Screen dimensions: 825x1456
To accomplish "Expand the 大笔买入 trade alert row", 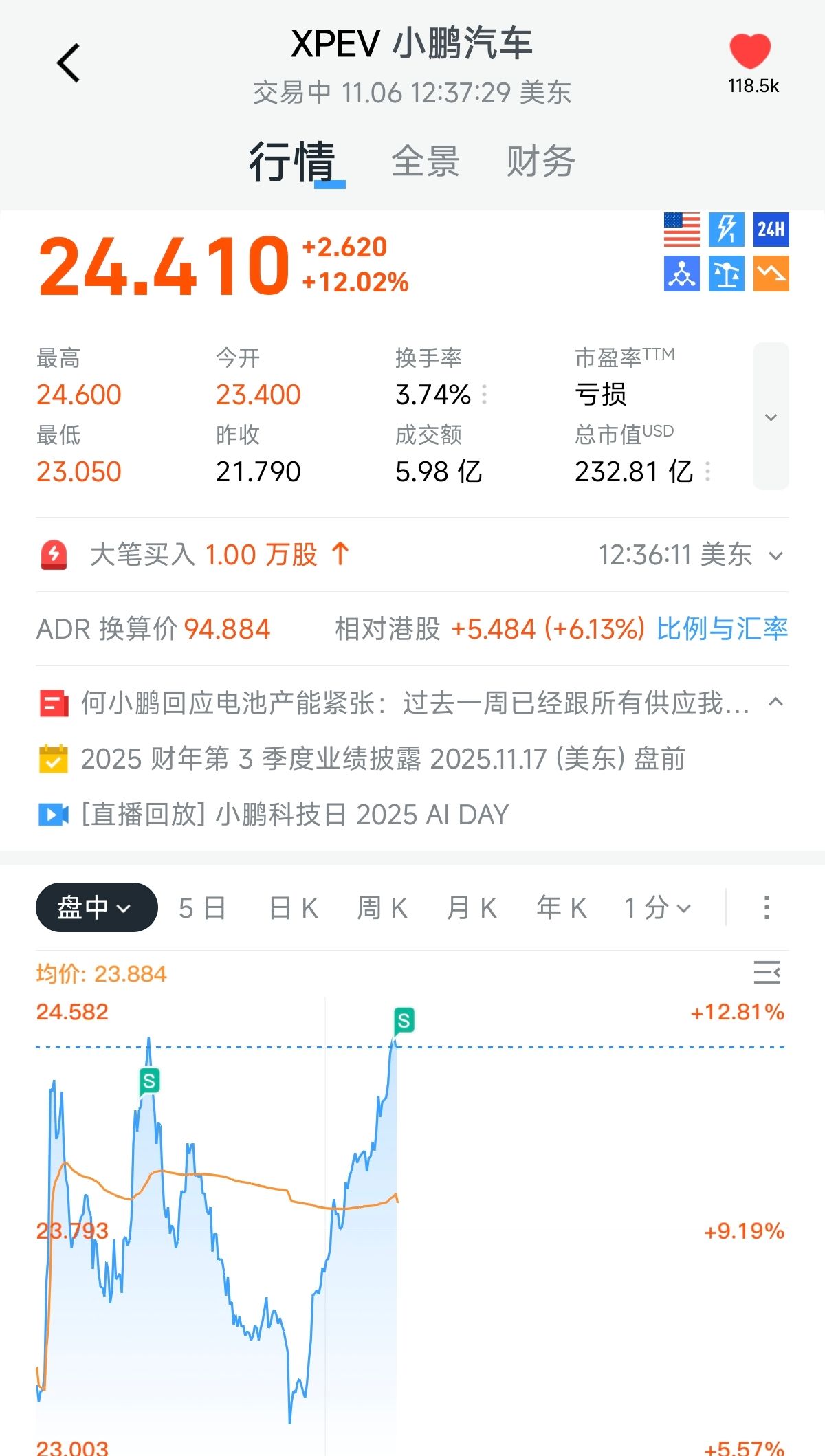I will [x=775, y=555].
